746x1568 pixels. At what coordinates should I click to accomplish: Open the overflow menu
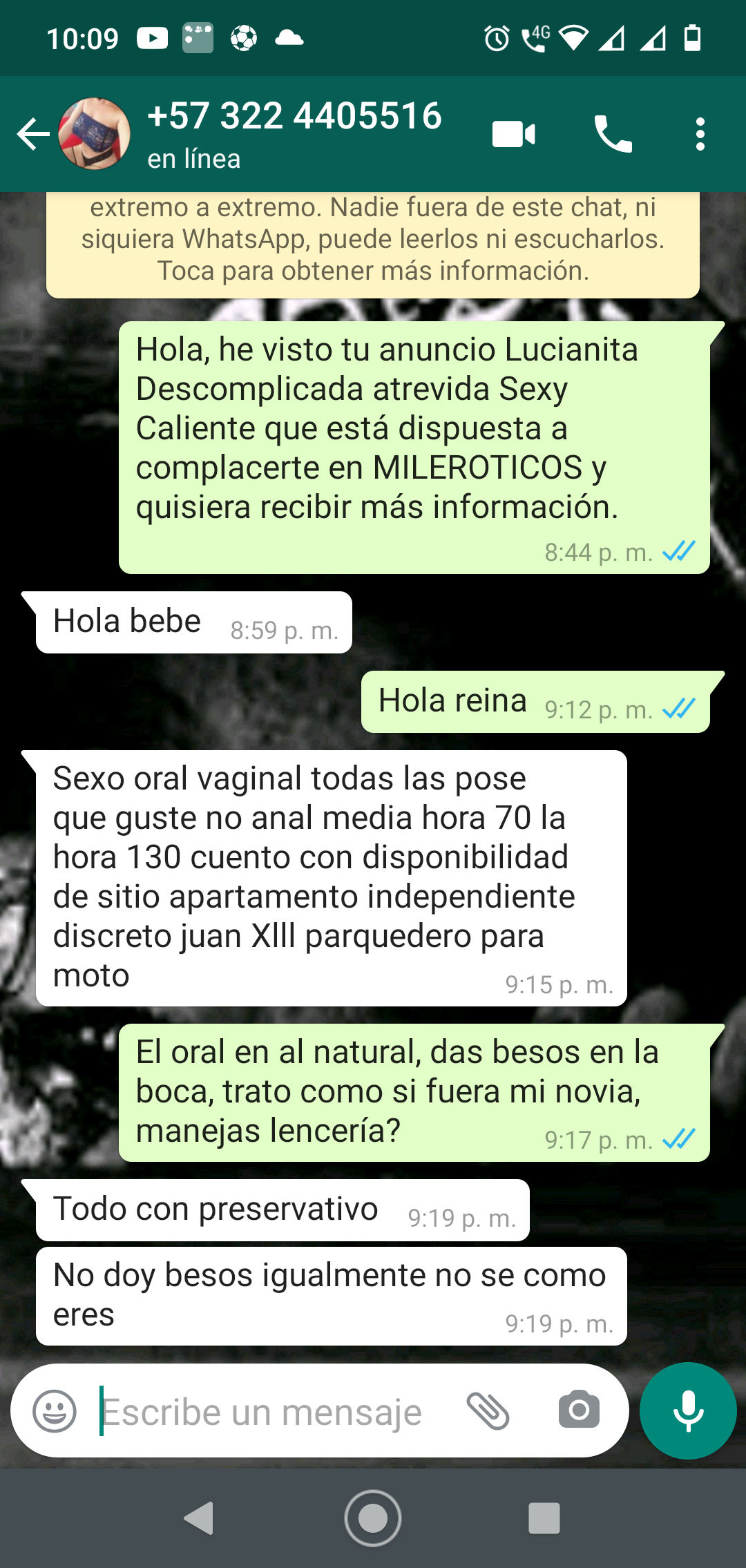[700, 134]
